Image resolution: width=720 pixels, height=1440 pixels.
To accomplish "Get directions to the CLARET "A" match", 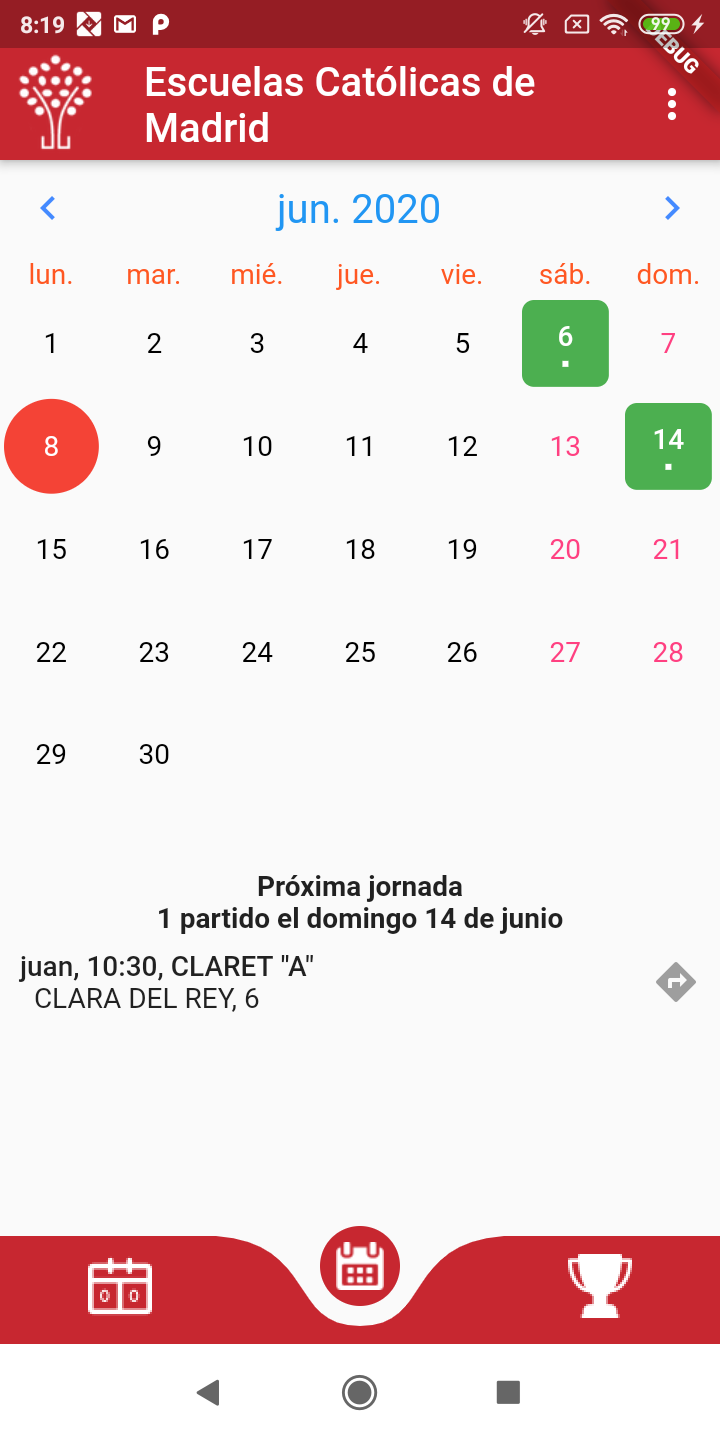I will tap(676, 982).
